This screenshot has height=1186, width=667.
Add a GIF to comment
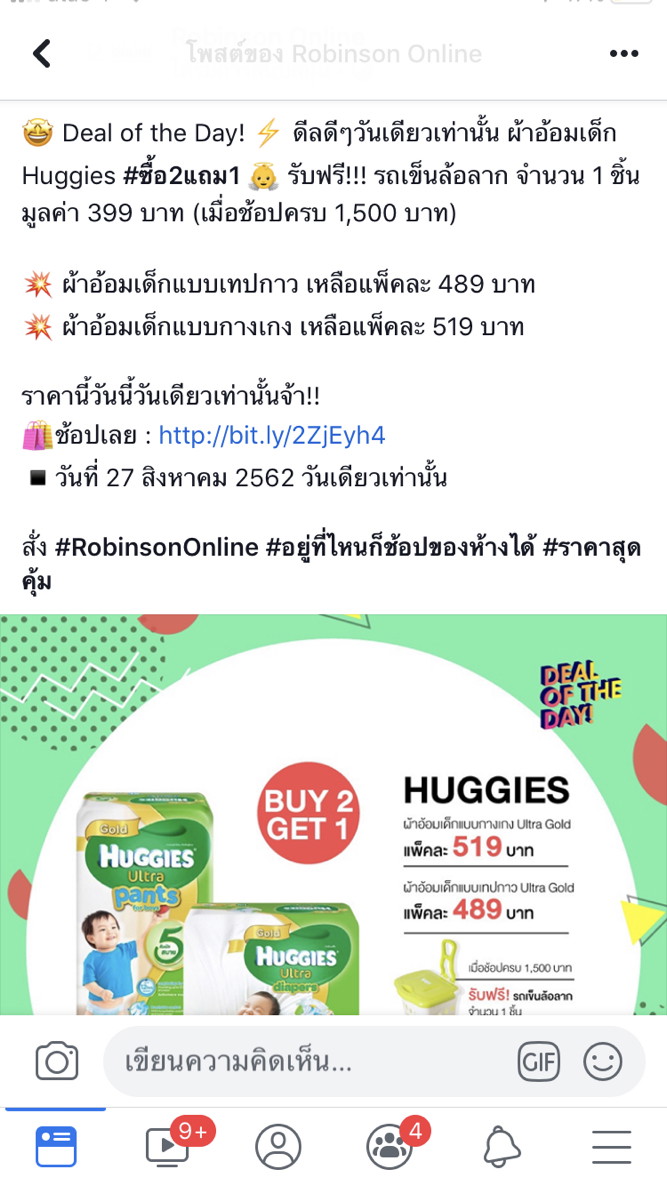point(539,1061)
